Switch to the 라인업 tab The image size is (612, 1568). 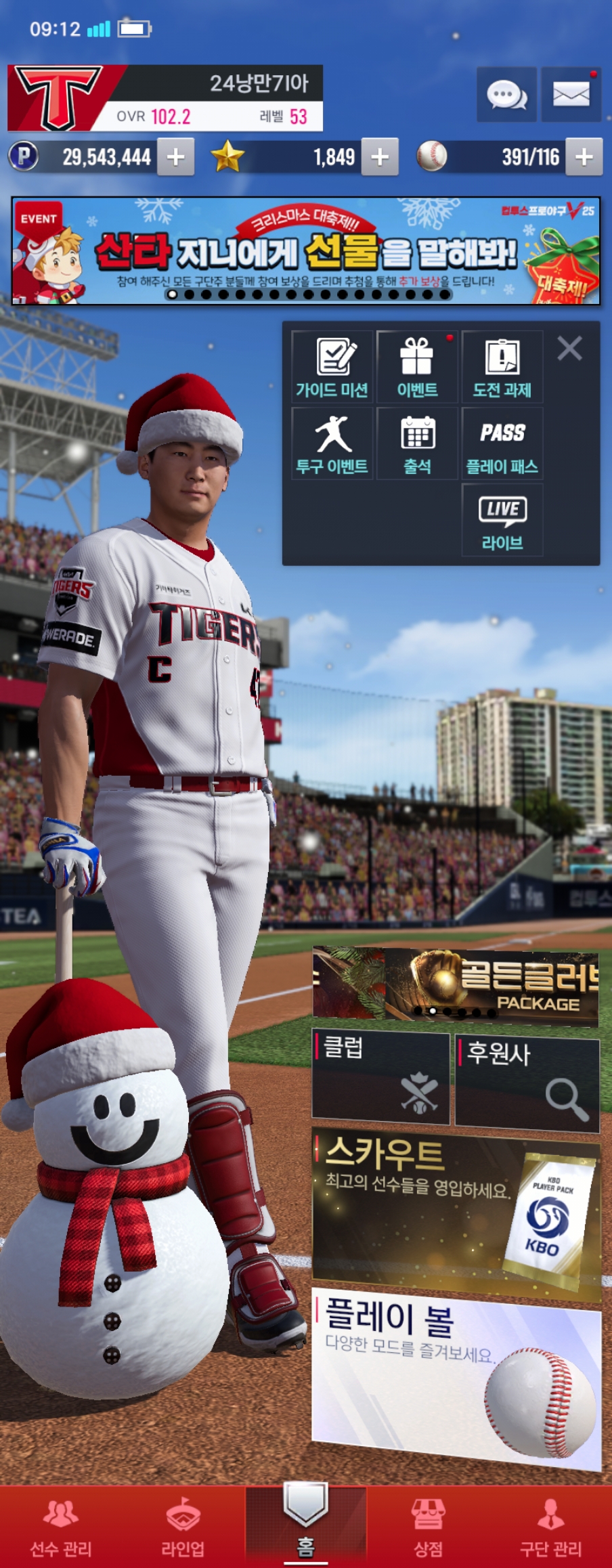(x=183, y=1527)
